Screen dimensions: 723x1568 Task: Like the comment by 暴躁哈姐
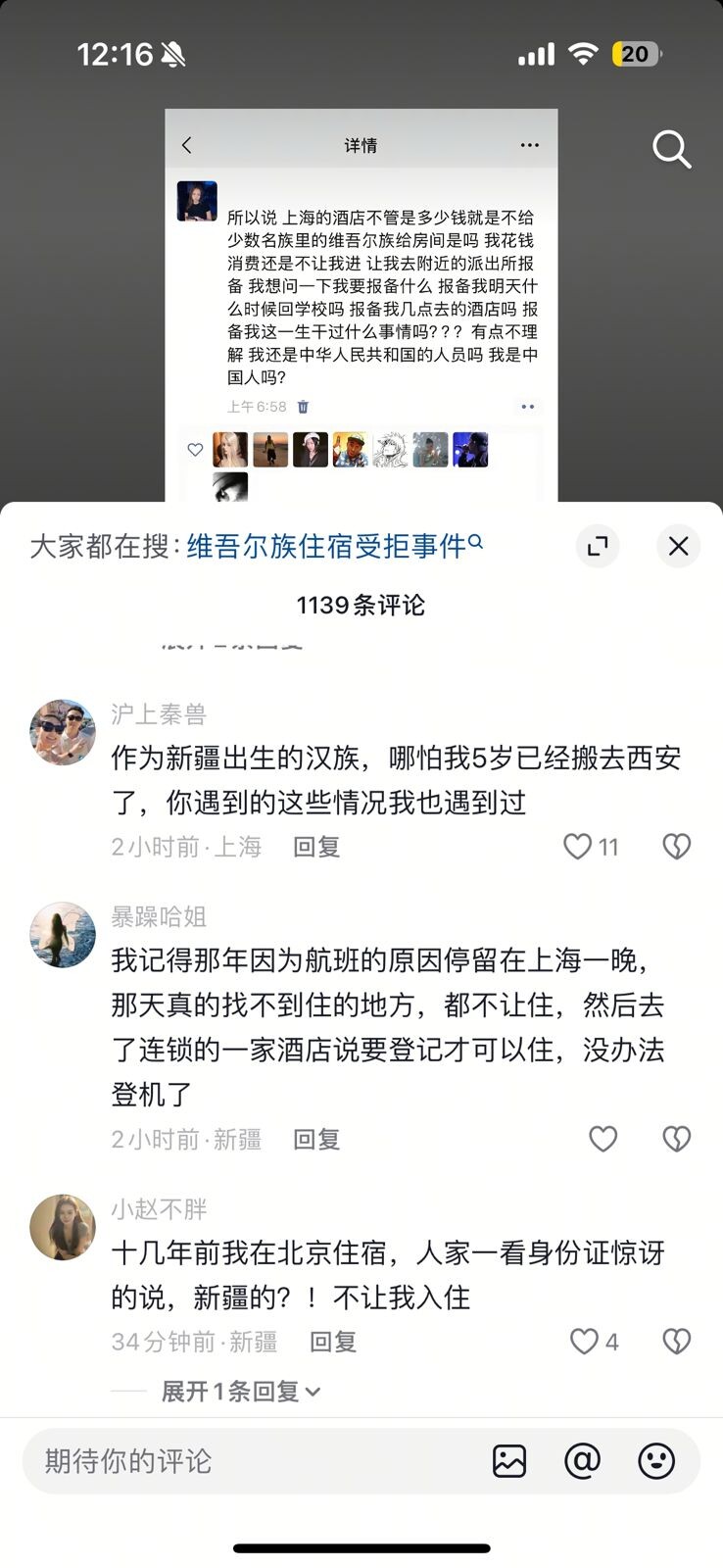tap(602, 1139)
